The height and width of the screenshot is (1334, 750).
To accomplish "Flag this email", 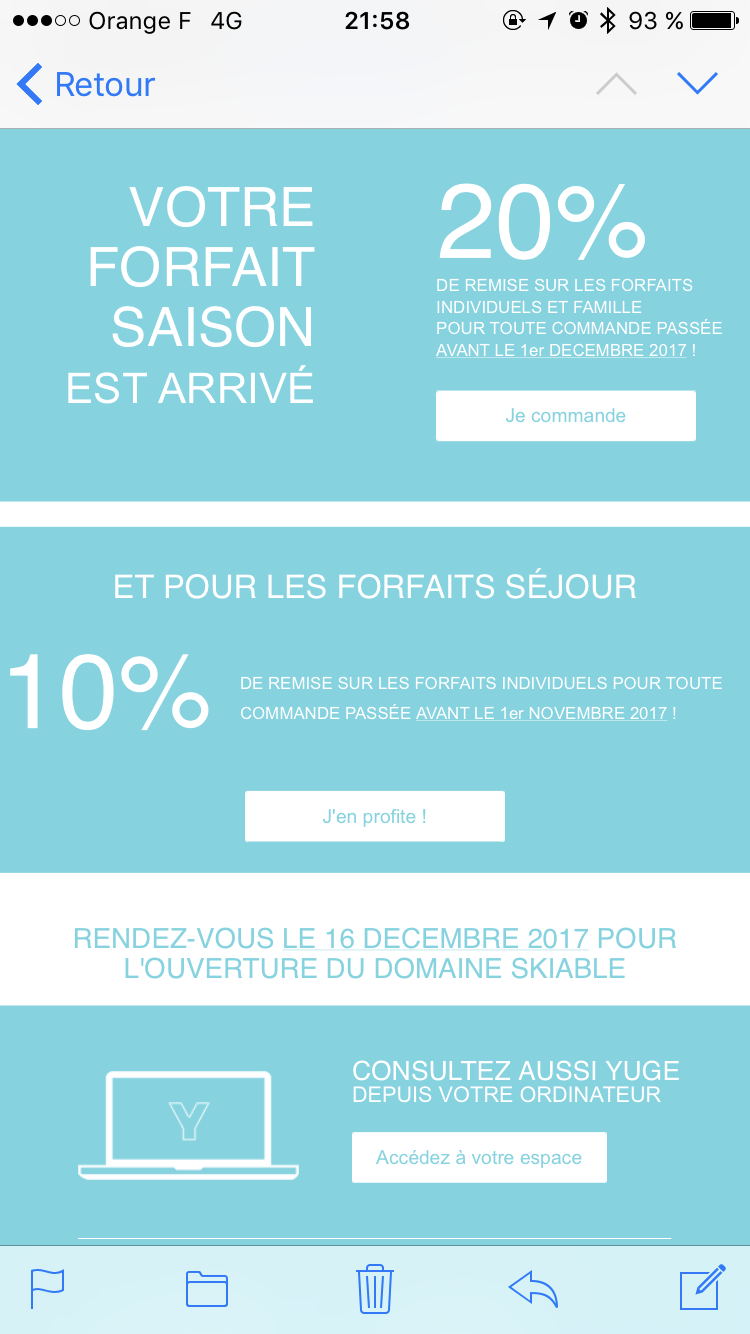I will click(47, 1288).
